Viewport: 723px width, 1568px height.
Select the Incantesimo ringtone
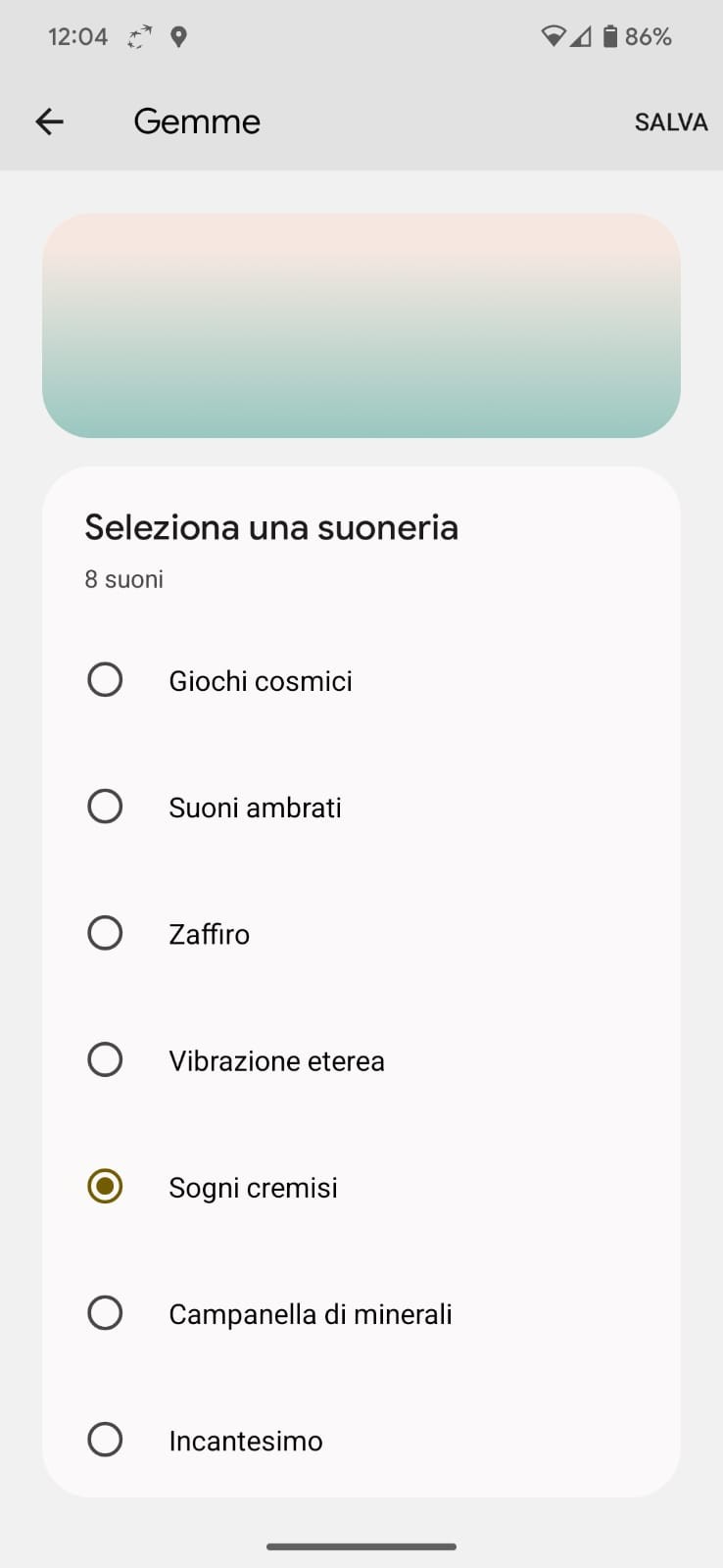[x=361, y=1439]
